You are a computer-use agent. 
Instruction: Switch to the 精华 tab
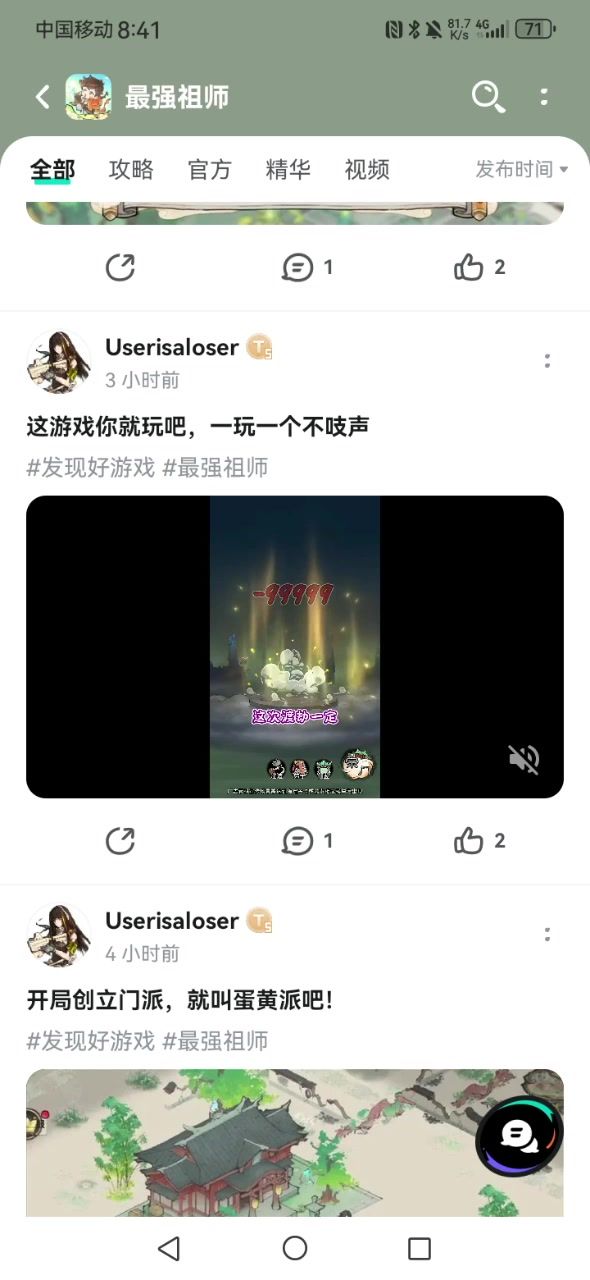[288, 169]
